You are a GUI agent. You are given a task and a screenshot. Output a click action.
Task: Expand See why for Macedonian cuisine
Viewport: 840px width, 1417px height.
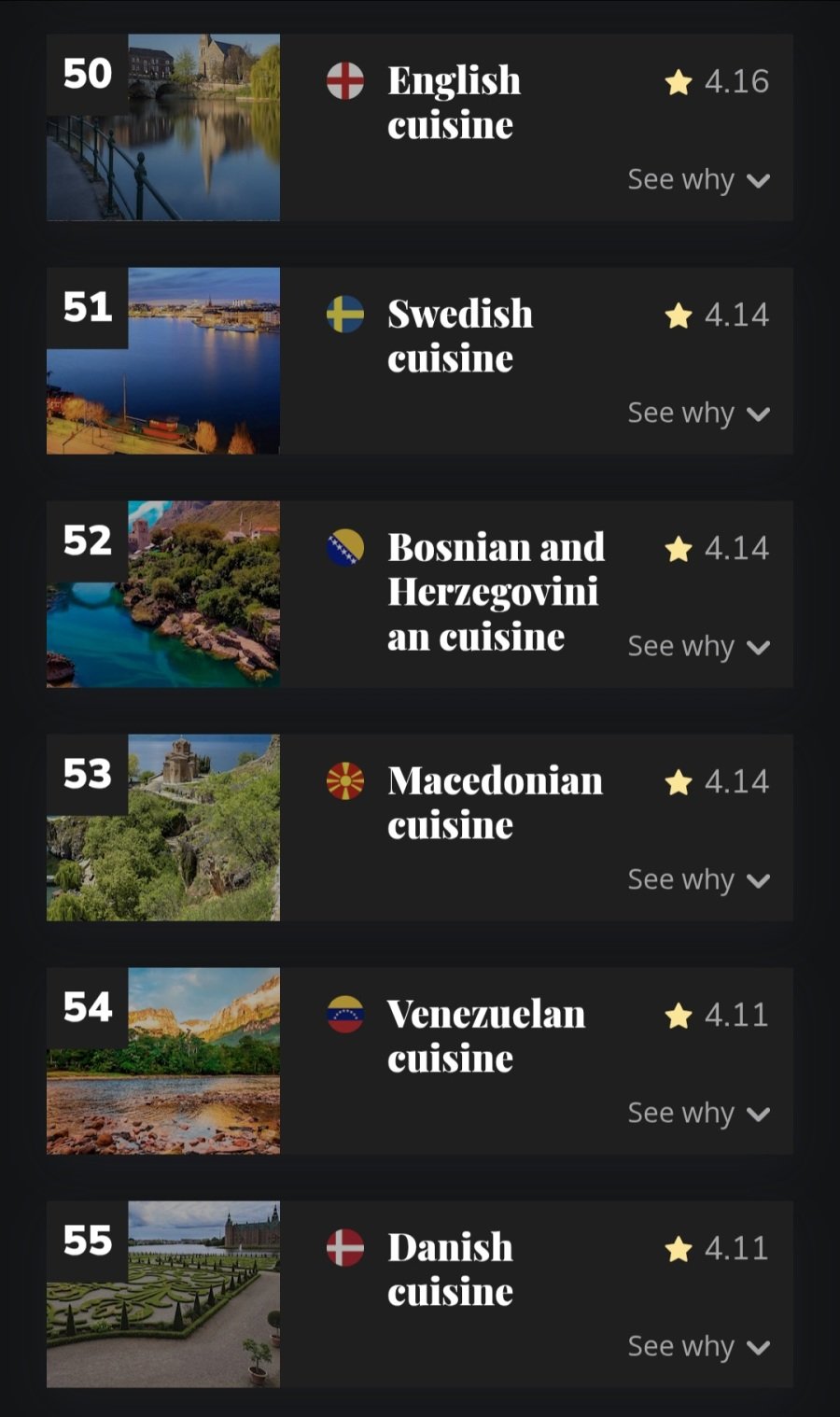point(698,879)
